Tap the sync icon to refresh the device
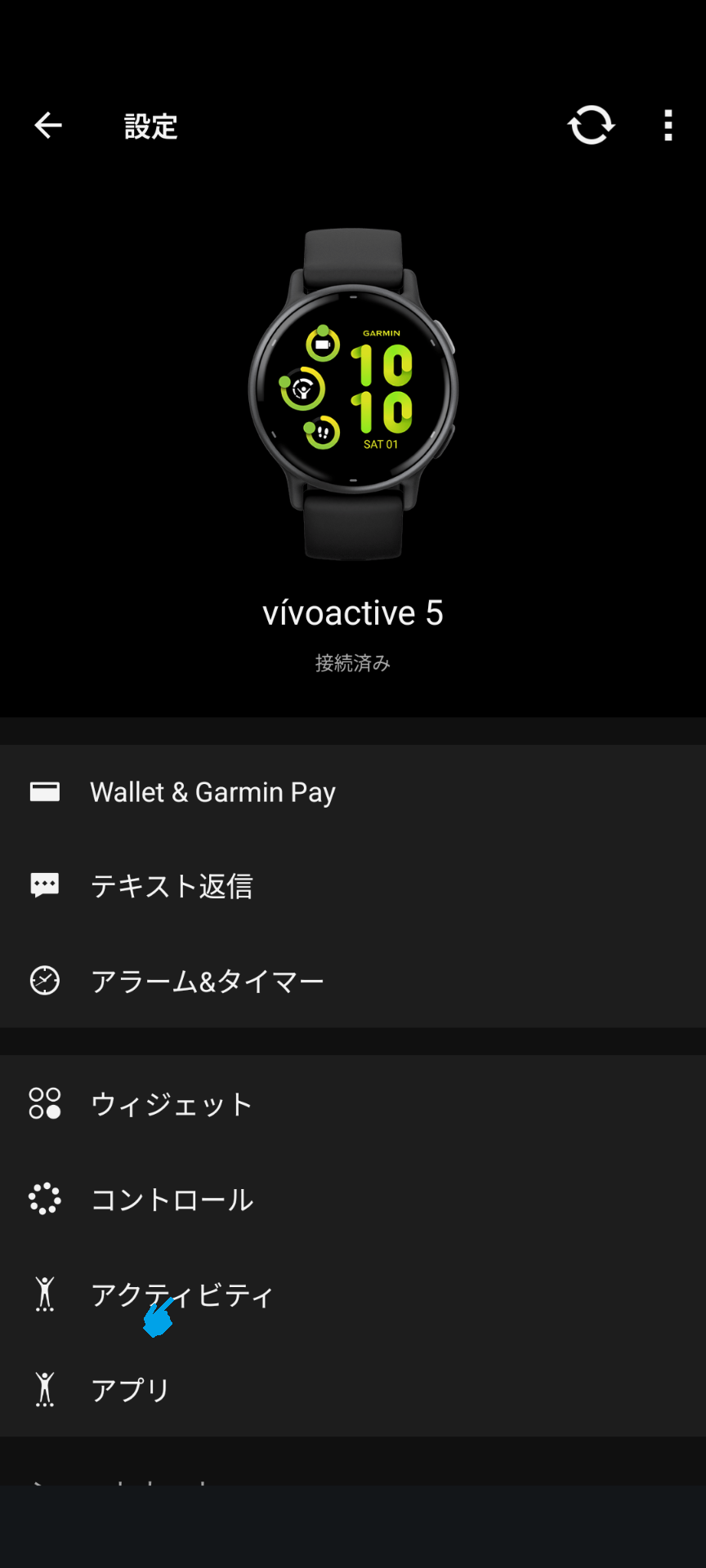706x1568 pixels. pos(591,126)
